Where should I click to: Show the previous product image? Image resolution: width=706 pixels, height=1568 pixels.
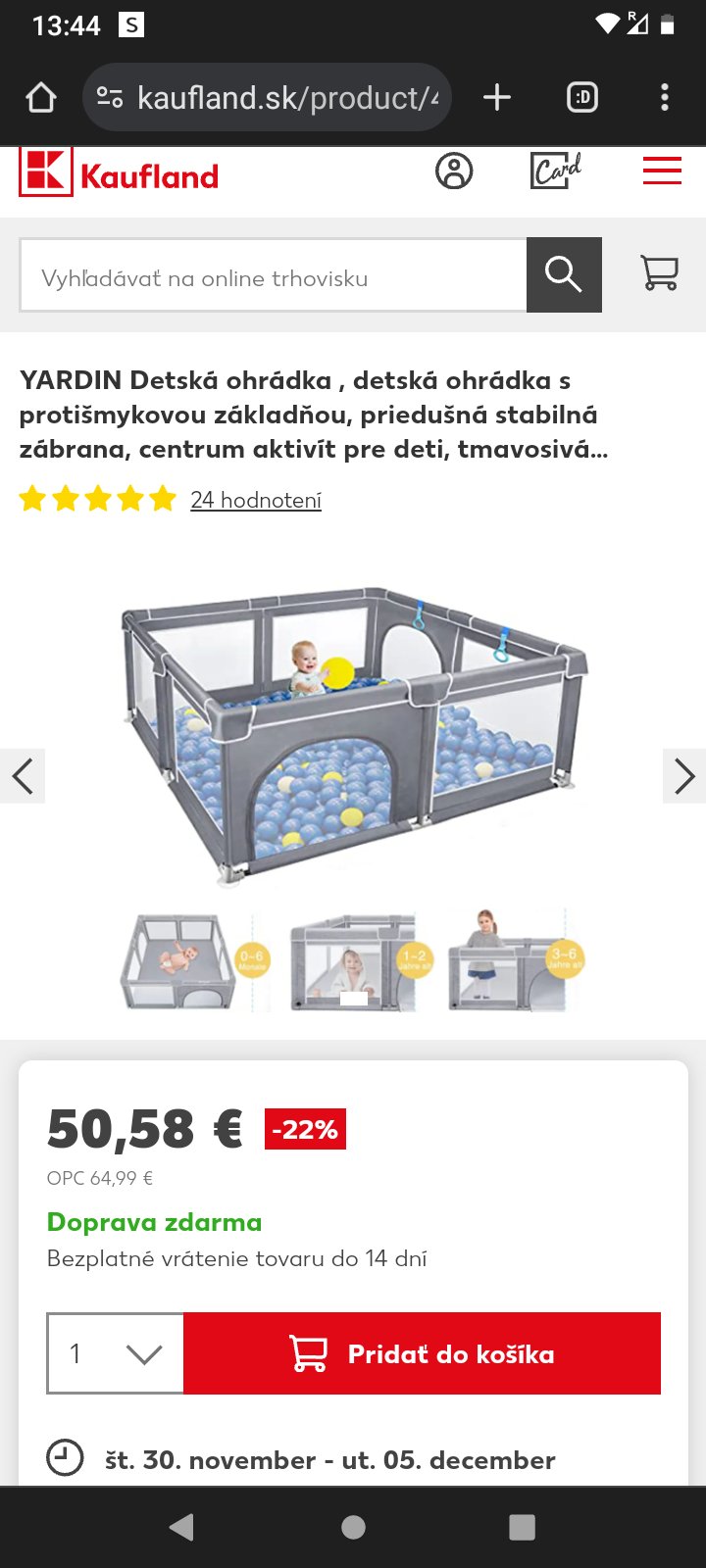pyautogui.click(x=23, y=776)
